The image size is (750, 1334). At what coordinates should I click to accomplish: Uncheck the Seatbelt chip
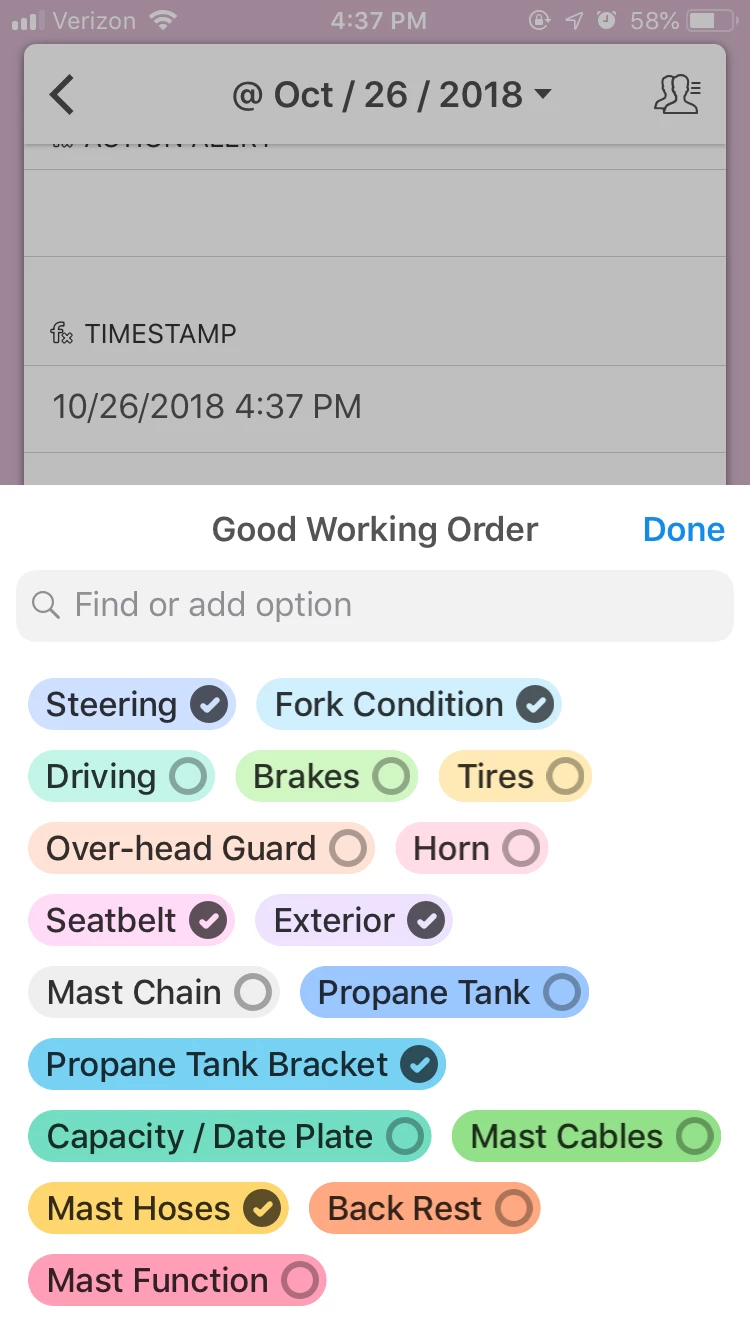pyautogui.click(x=131, y=921)
